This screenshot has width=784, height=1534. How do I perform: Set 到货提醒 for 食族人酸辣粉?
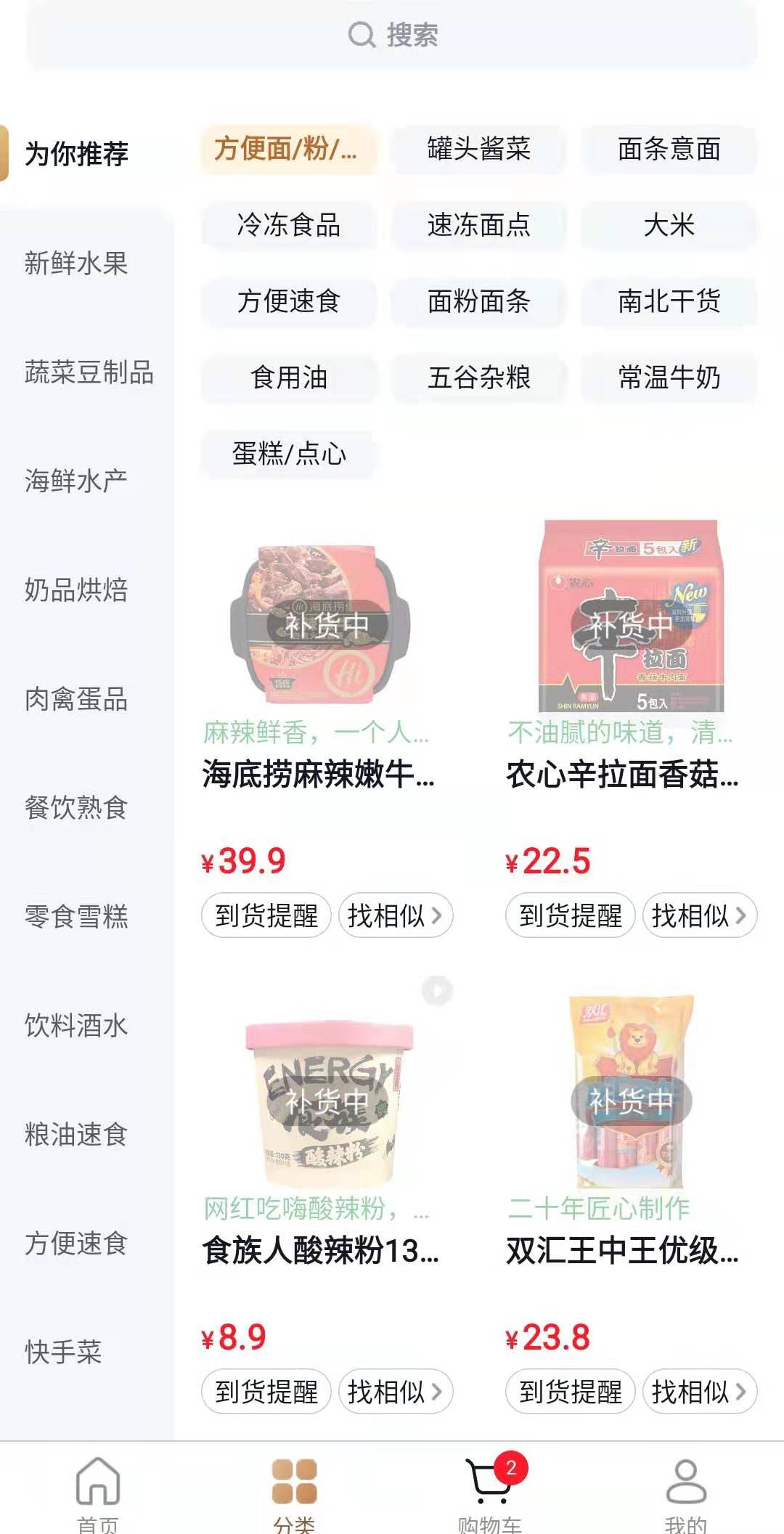click(x=266, y=1392)
